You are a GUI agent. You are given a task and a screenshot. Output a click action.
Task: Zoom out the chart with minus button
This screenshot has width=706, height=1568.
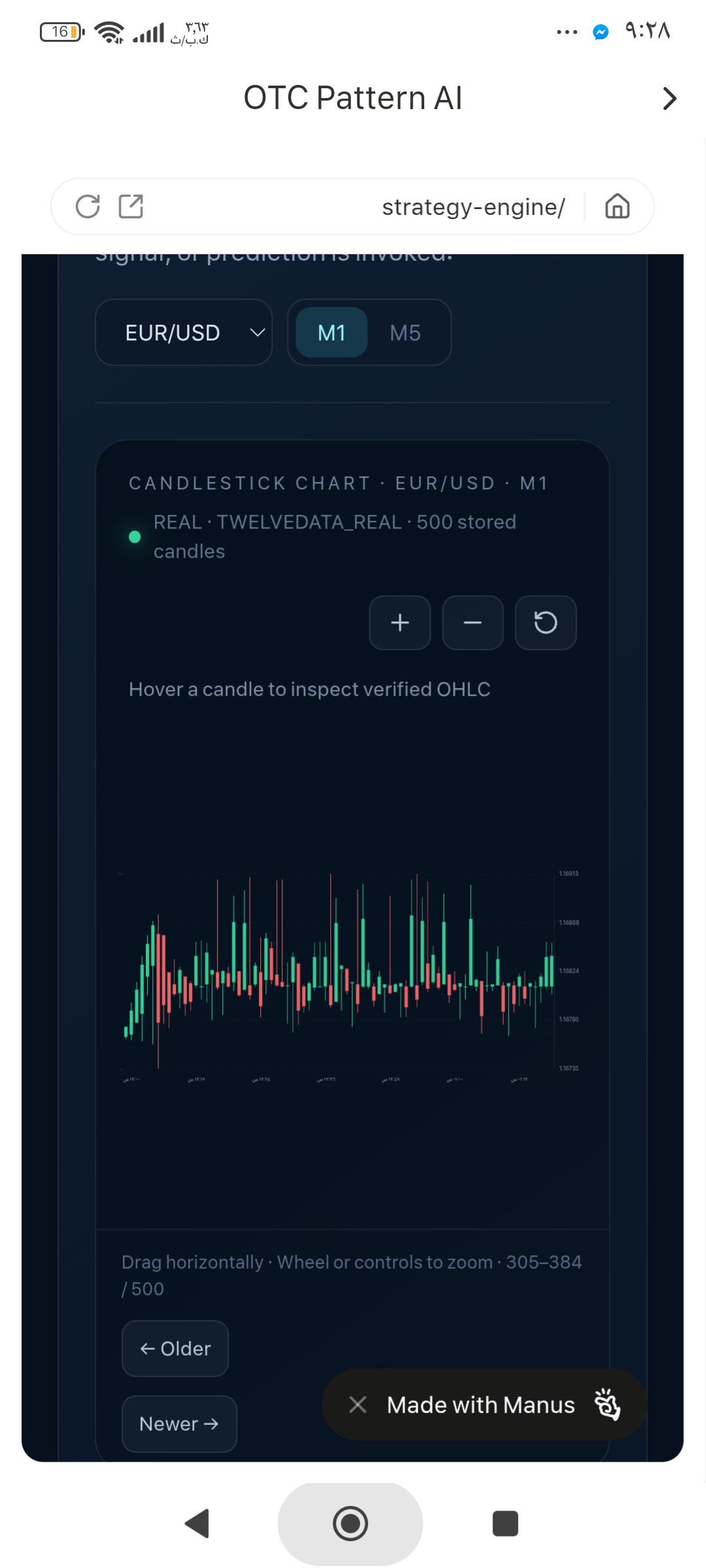(x=473, y=623)
